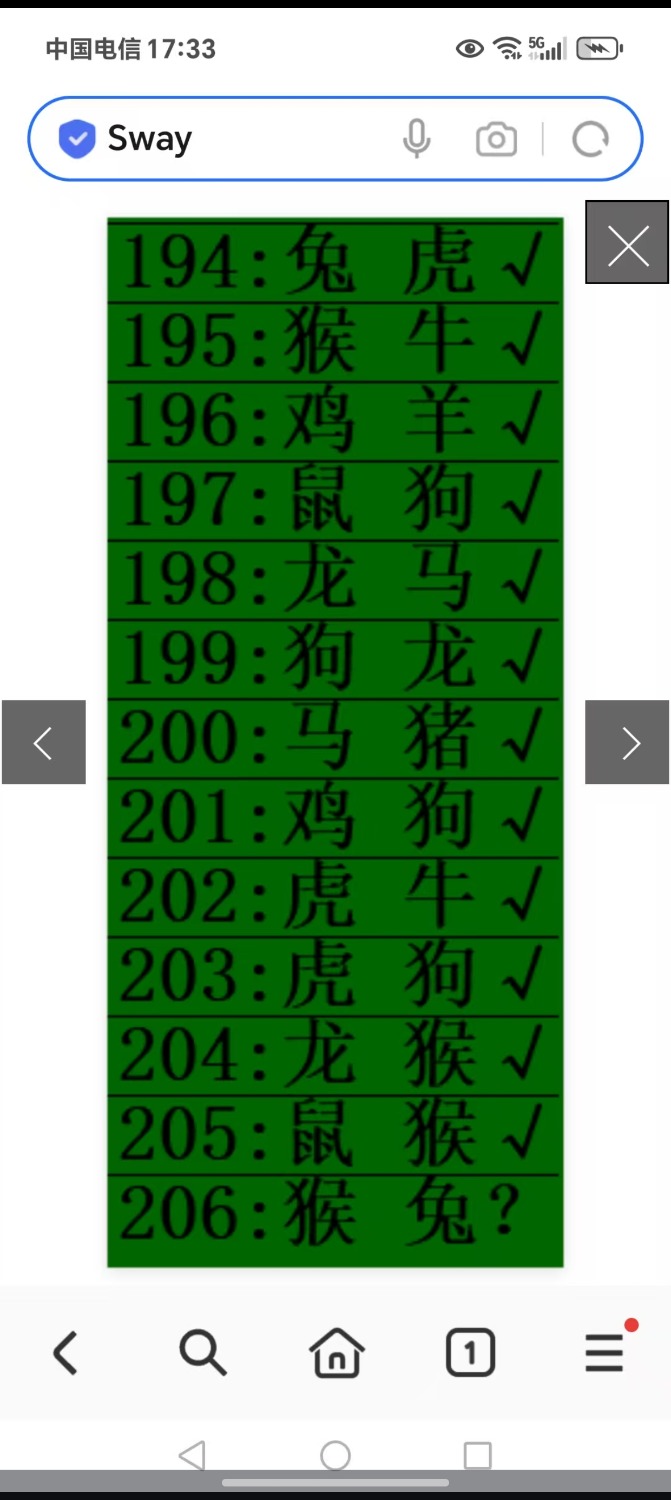Open the browser menu
Viewport: 671px width, 1500px height.
pyautogui.click(x=604, y=1353)
